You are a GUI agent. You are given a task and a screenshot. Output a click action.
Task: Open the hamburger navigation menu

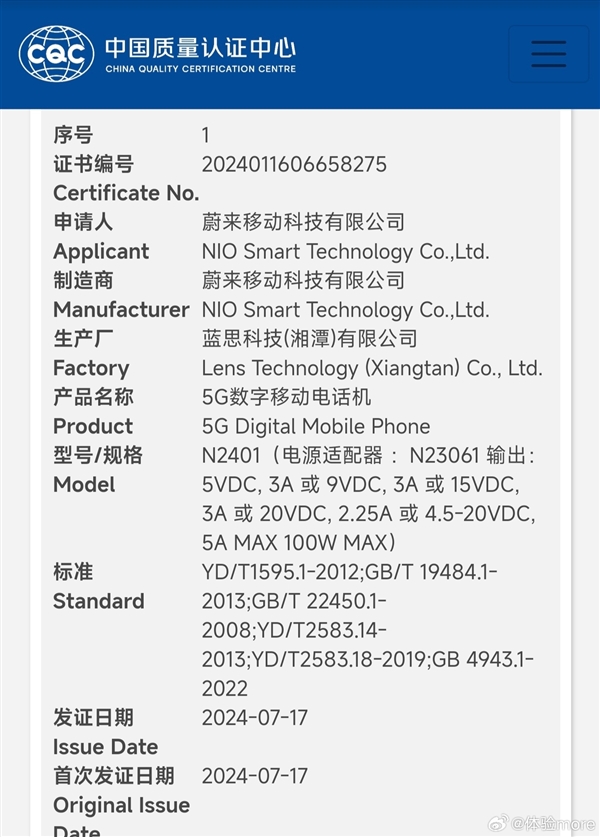[x=548, y=54]
